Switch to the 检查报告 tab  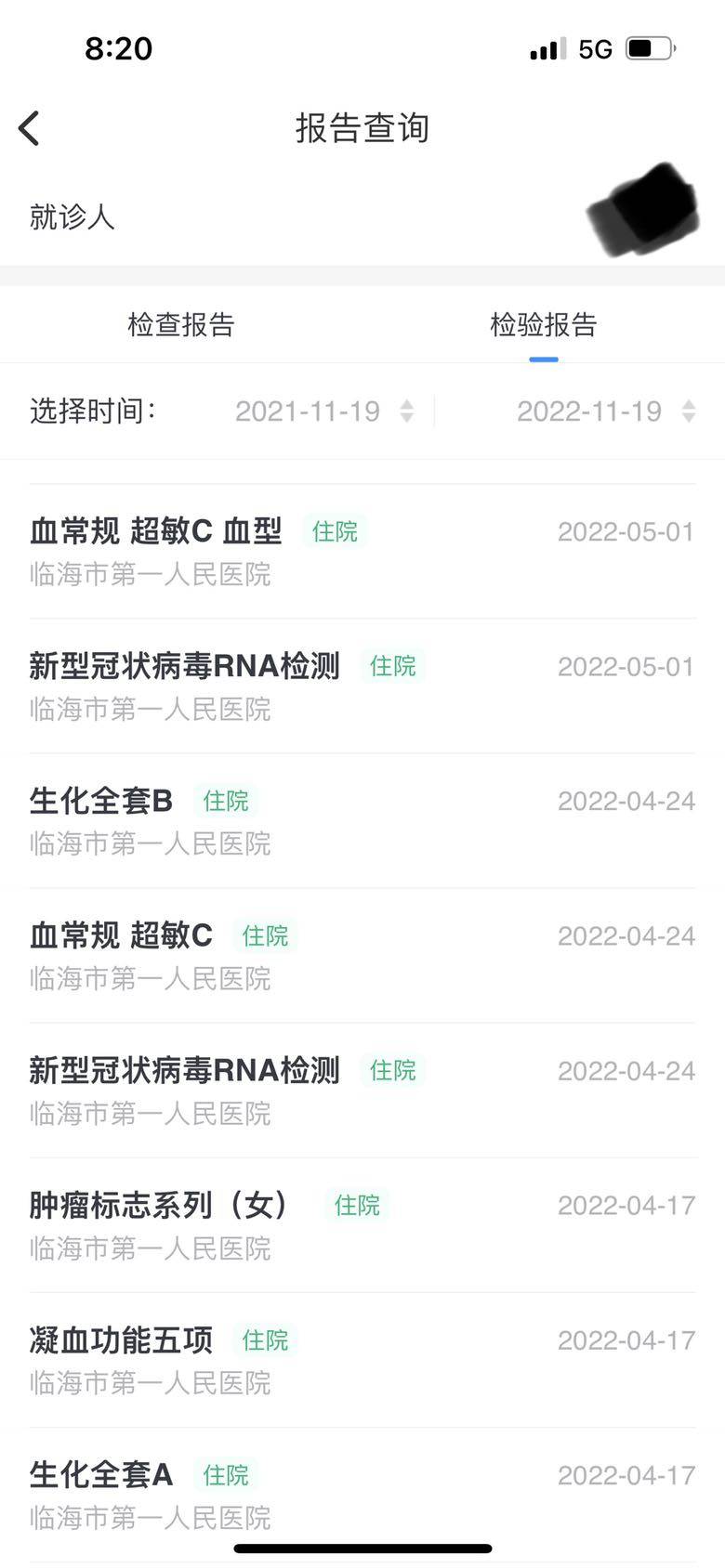click(x=181, y=325)
